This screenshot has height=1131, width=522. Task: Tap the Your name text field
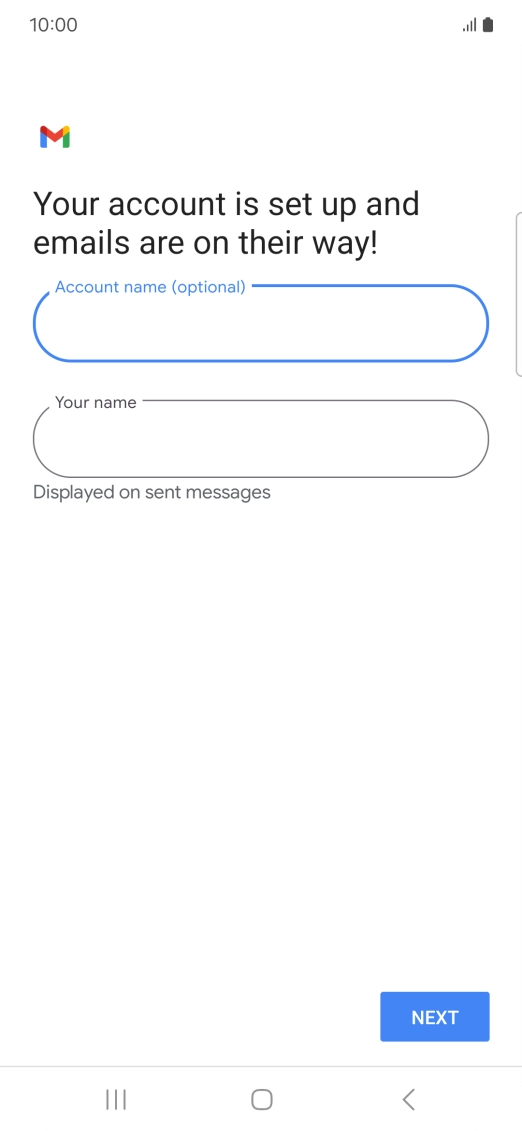261,439
